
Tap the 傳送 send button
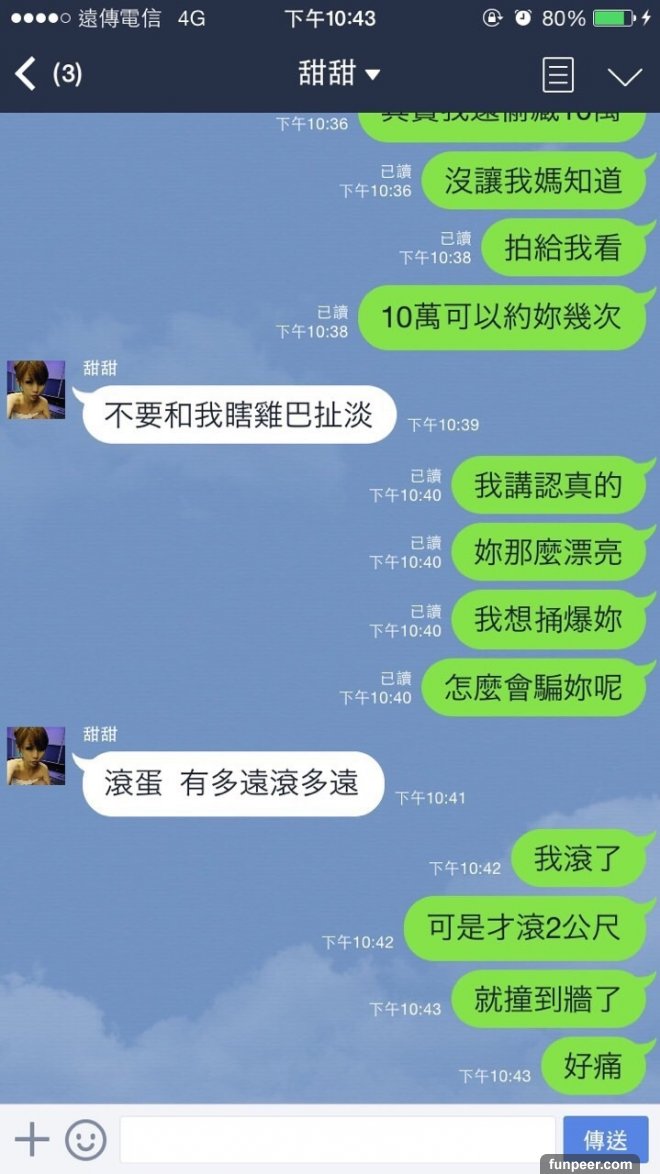coord(605,1139)
